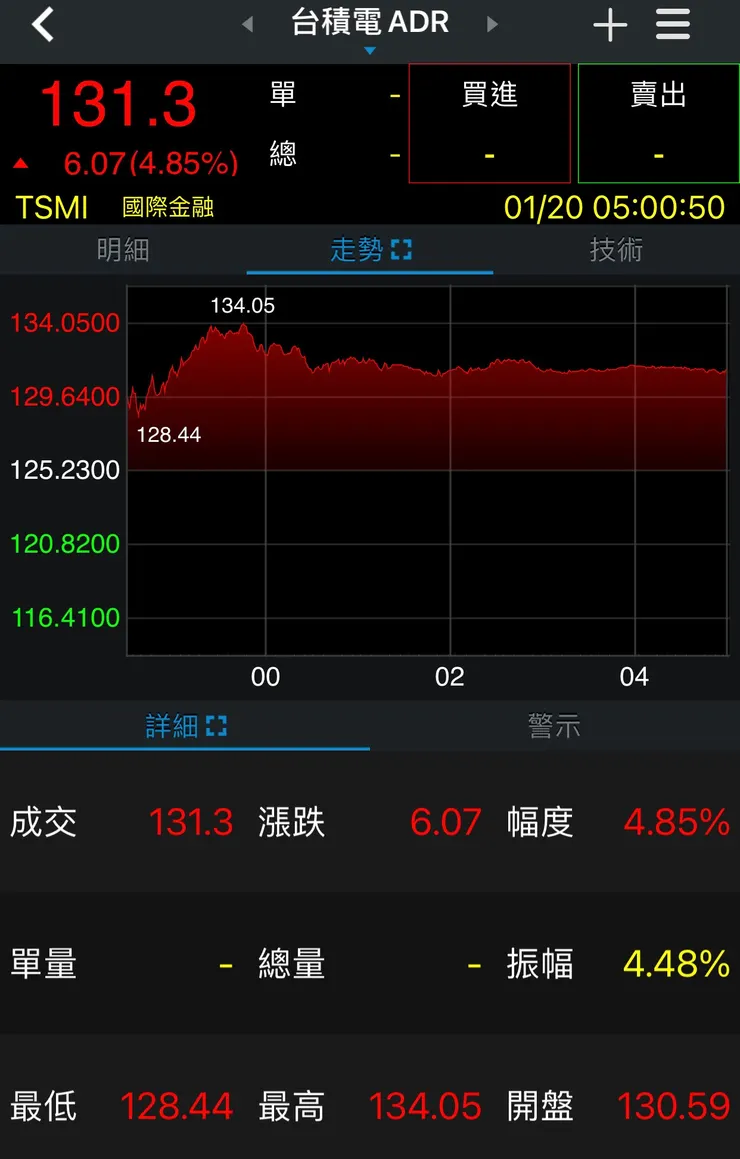The width and height of the screenshot is (740, 1159).
Task: Tap the 買進 buy box
Action: 490,123
